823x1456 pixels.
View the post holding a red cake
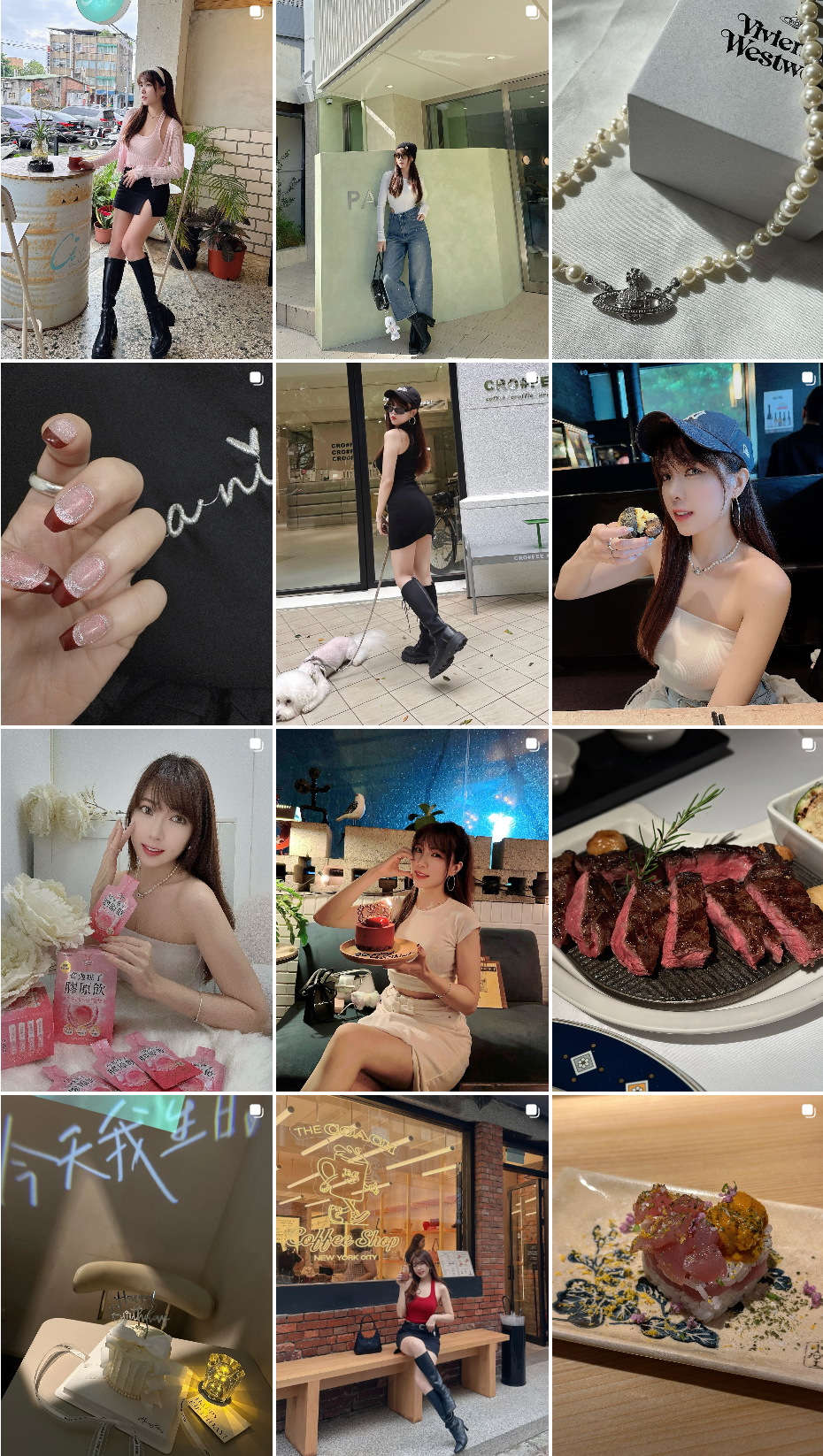coord(411,909)
